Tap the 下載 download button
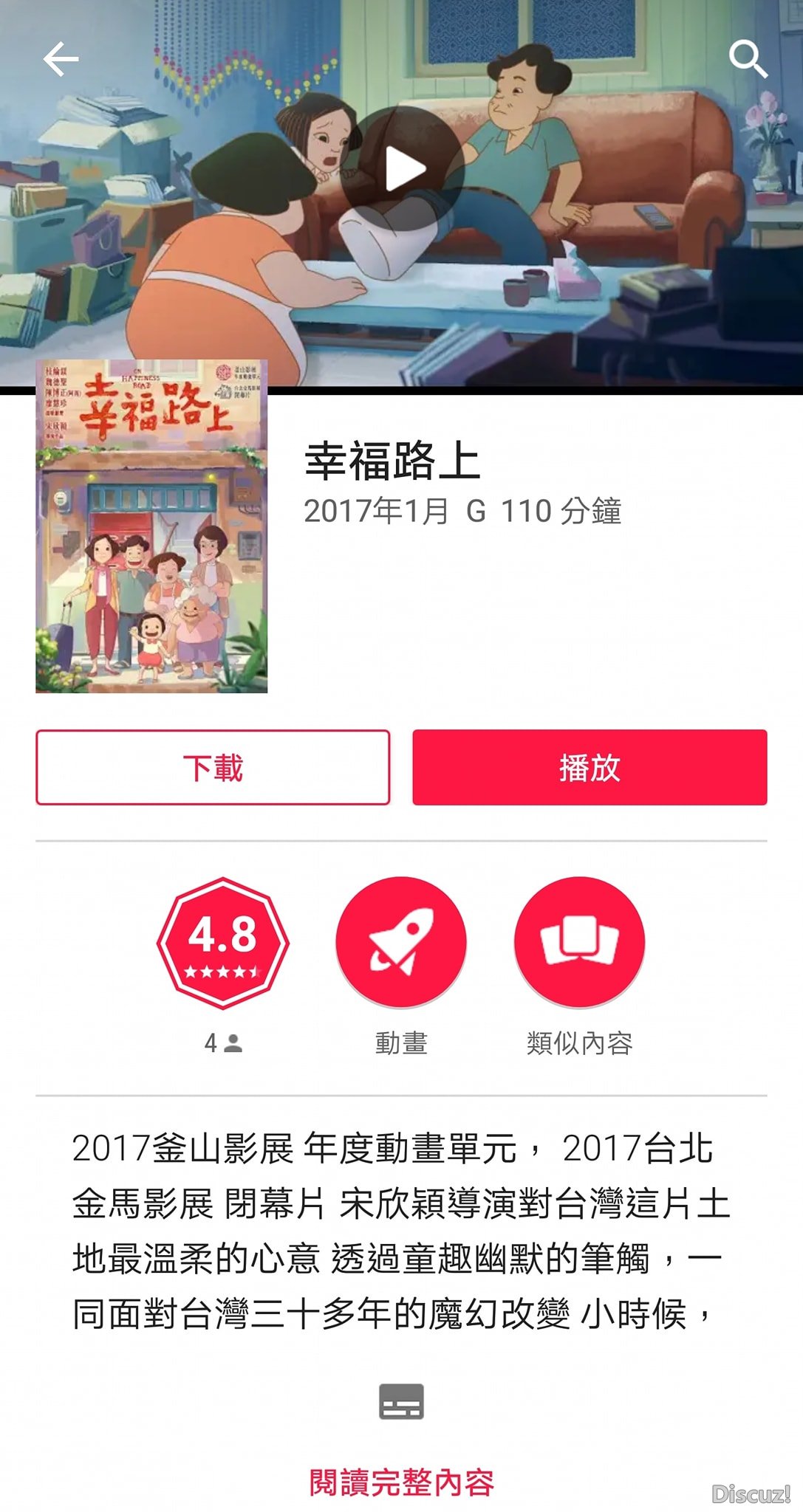The image size is (803, 1512). (x=213, y=767)
